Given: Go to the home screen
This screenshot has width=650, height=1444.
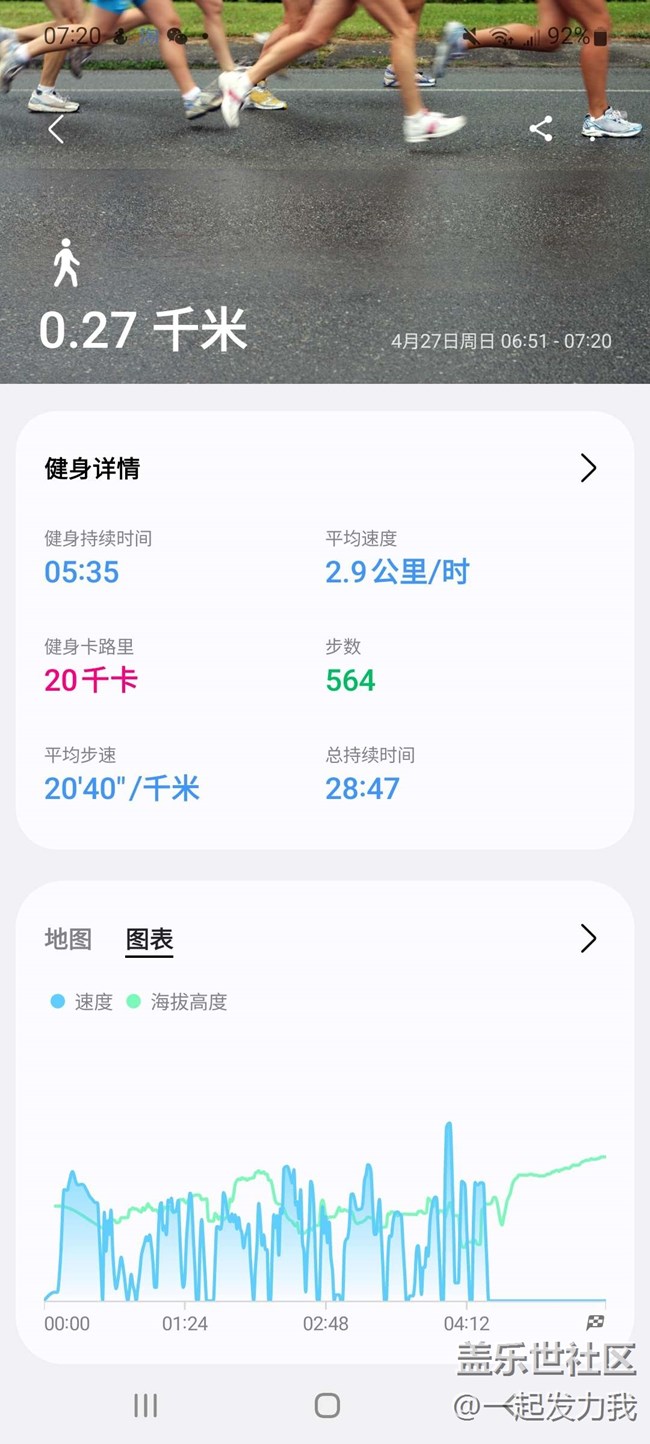Looking at the screenshot, I should coord(326,1405).
